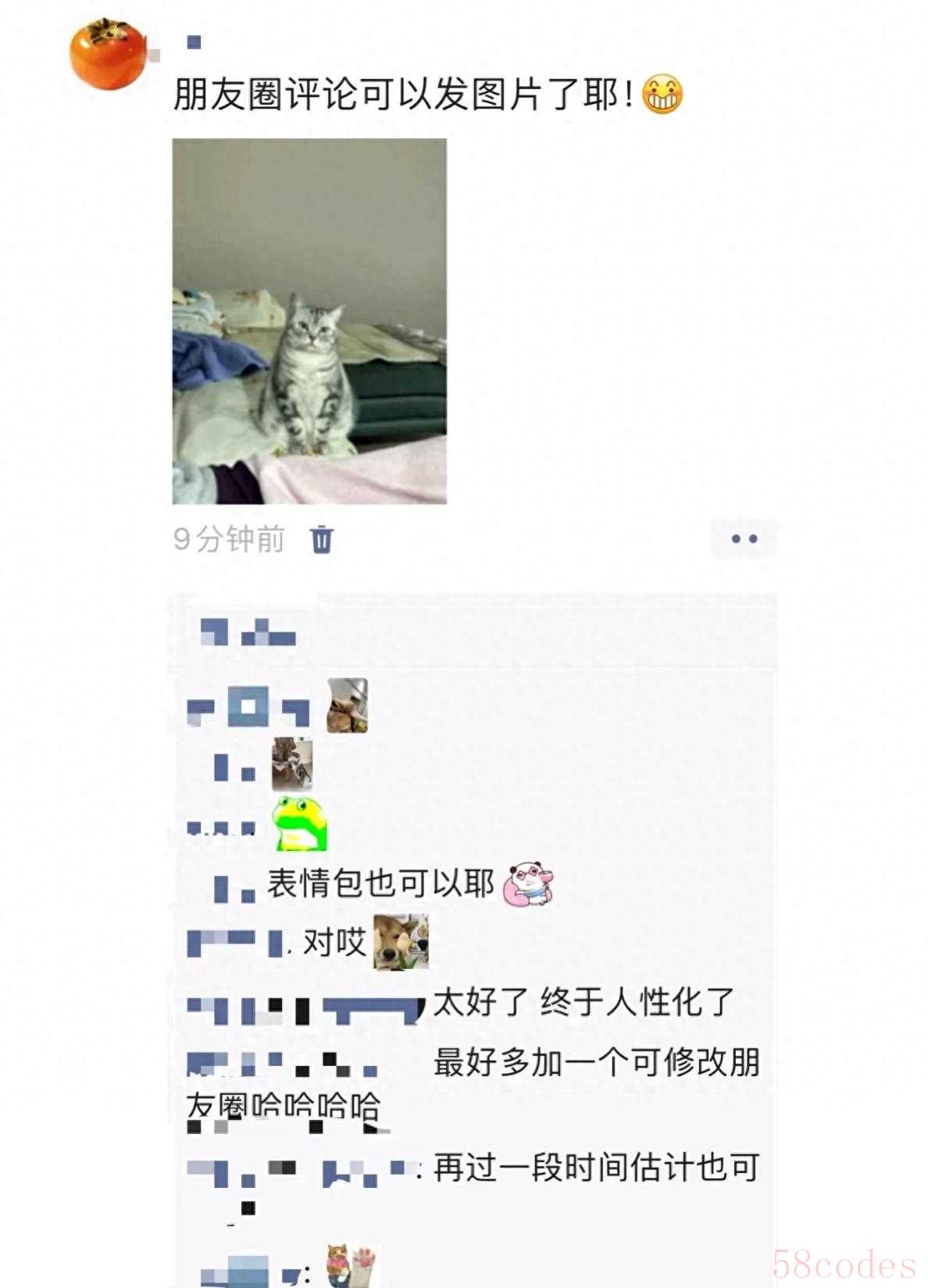Reply to the 表情包也可以耶 comment
Image resolution: width=928 pixels, height=1288 pixels.
pos(381,885)
